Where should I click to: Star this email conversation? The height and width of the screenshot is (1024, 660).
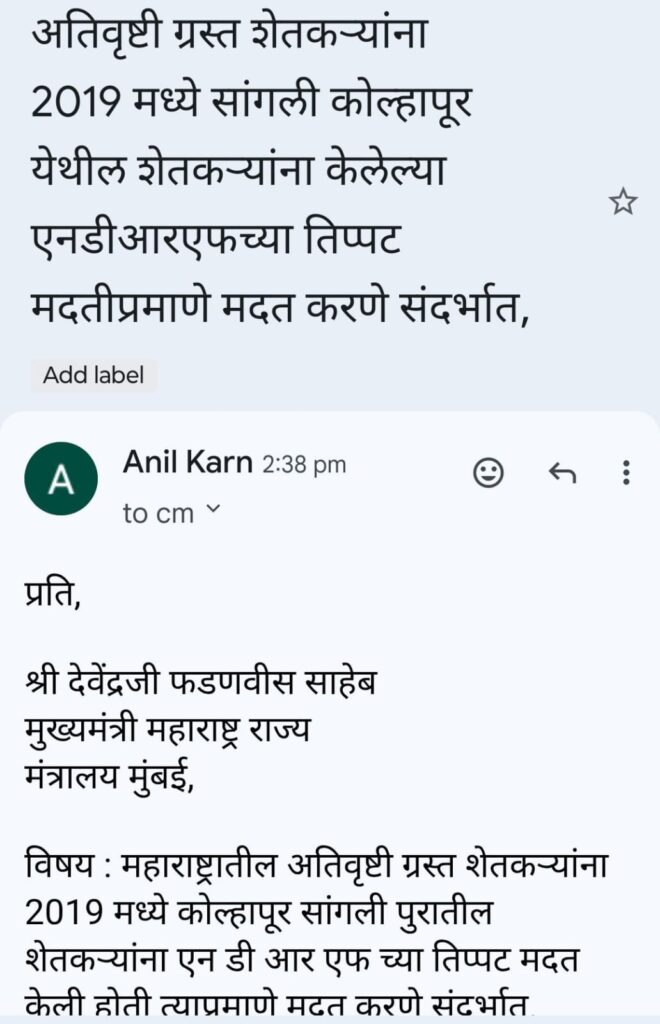(x=623, y=203)
